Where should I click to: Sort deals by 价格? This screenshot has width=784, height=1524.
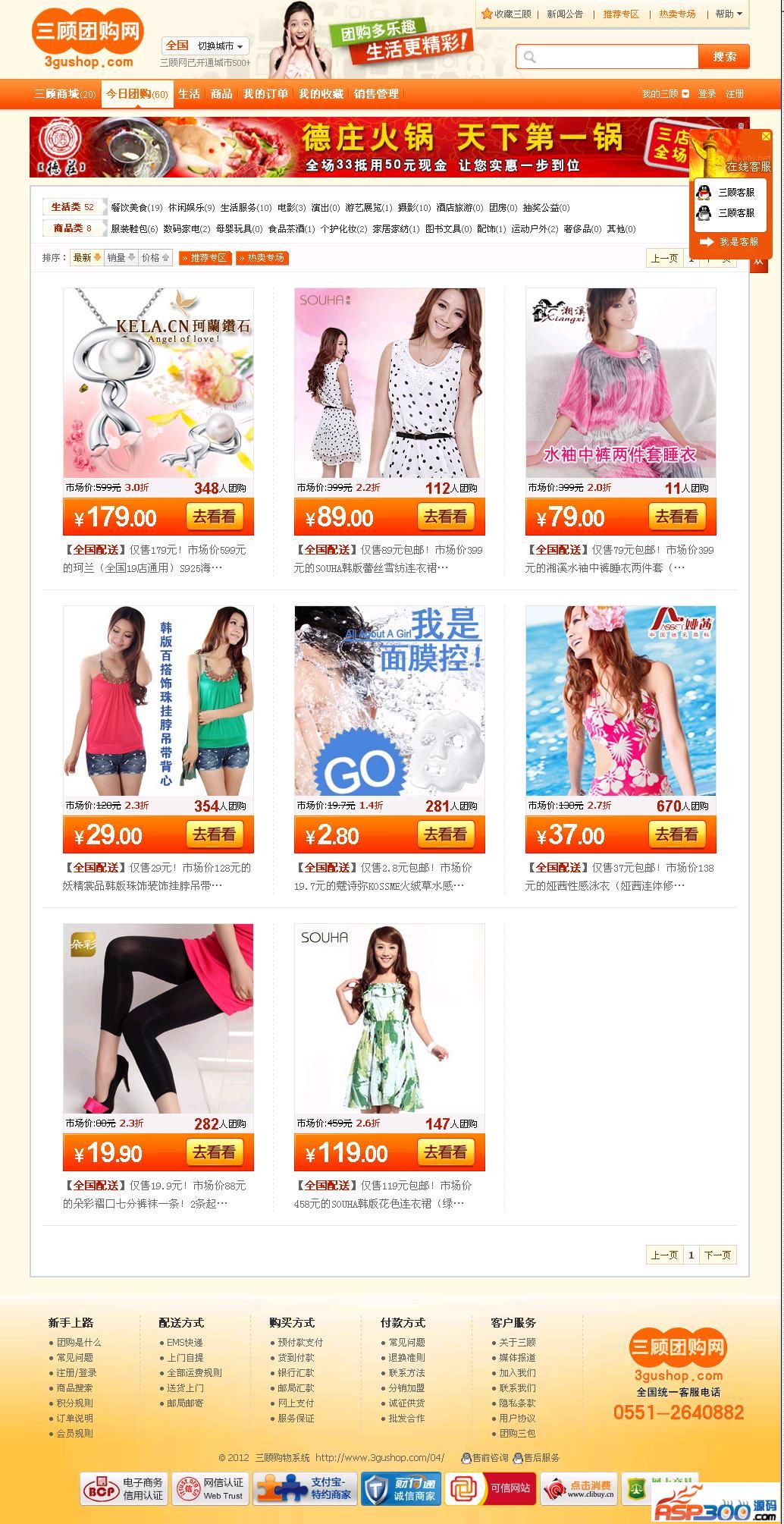coord(155,258)
